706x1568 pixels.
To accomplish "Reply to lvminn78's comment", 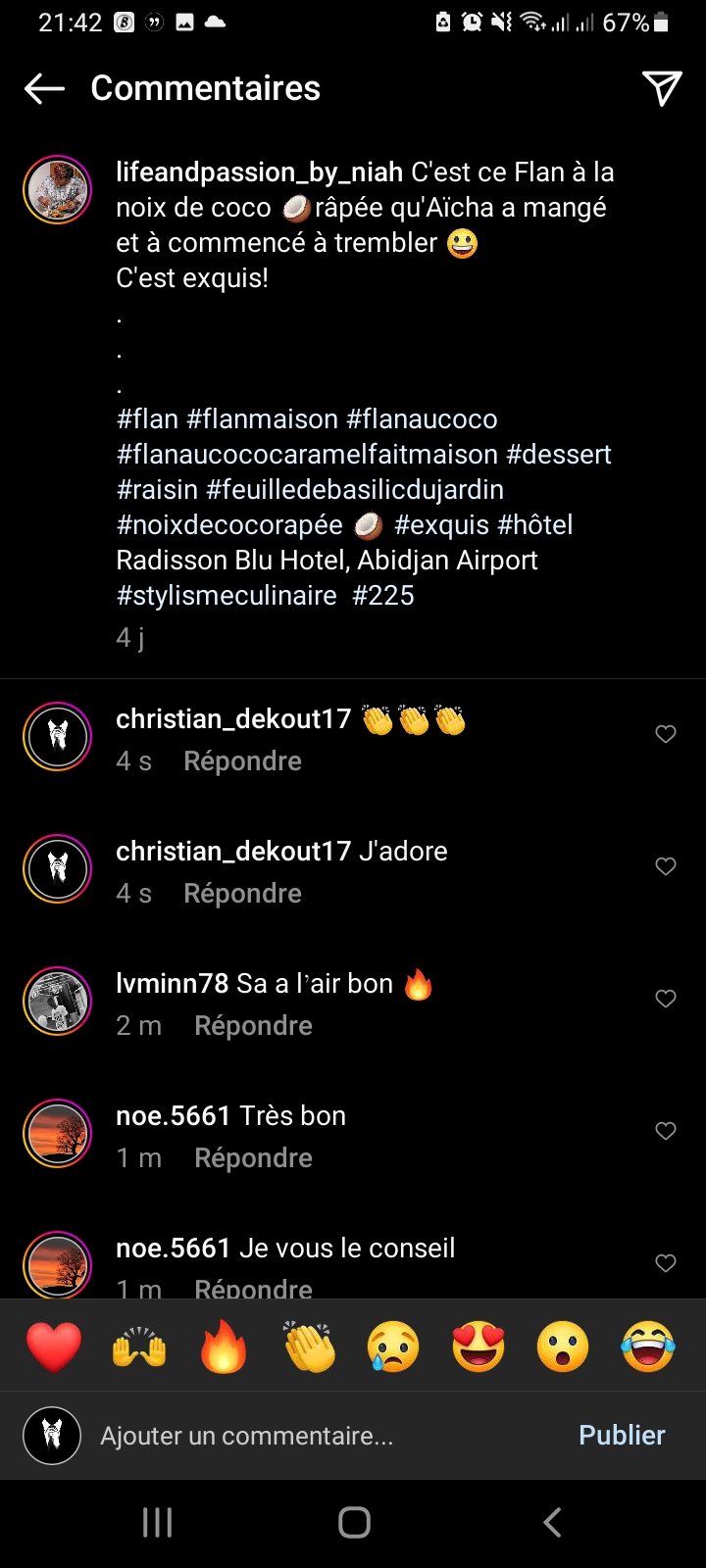I will tap(253, 1026).
